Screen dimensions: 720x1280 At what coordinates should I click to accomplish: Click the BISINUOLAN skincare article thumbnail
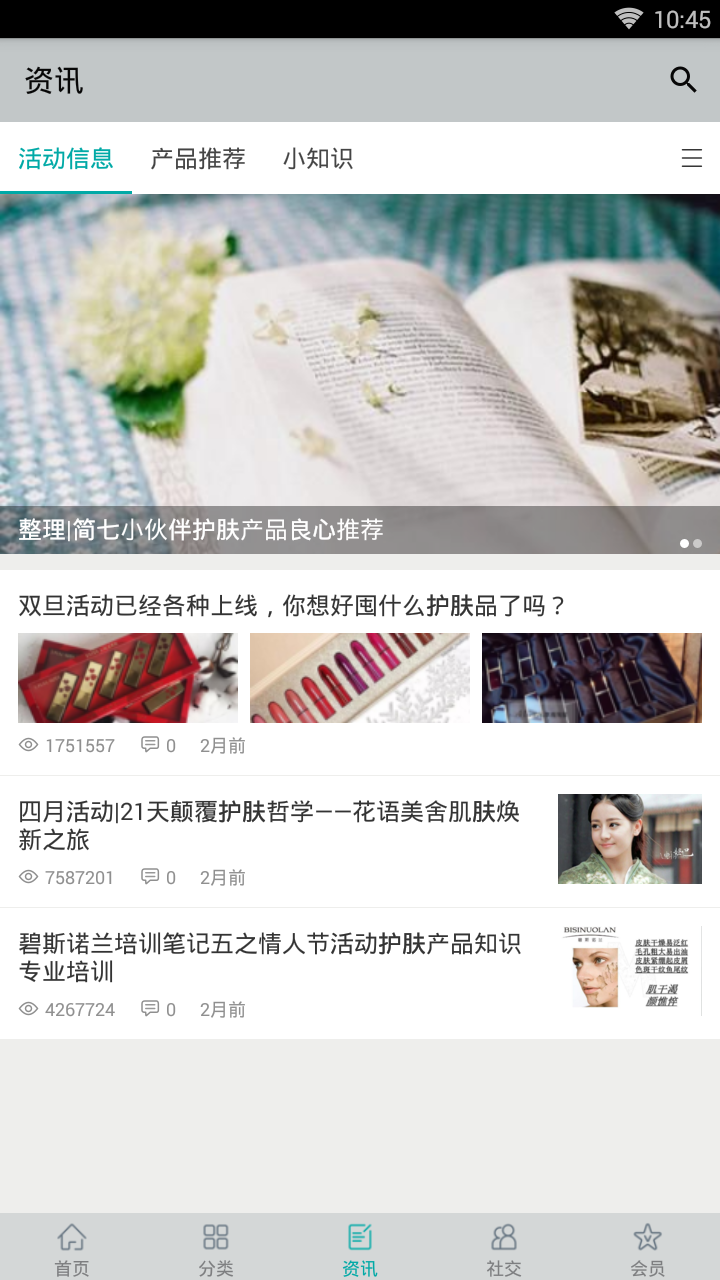(629, 966)
